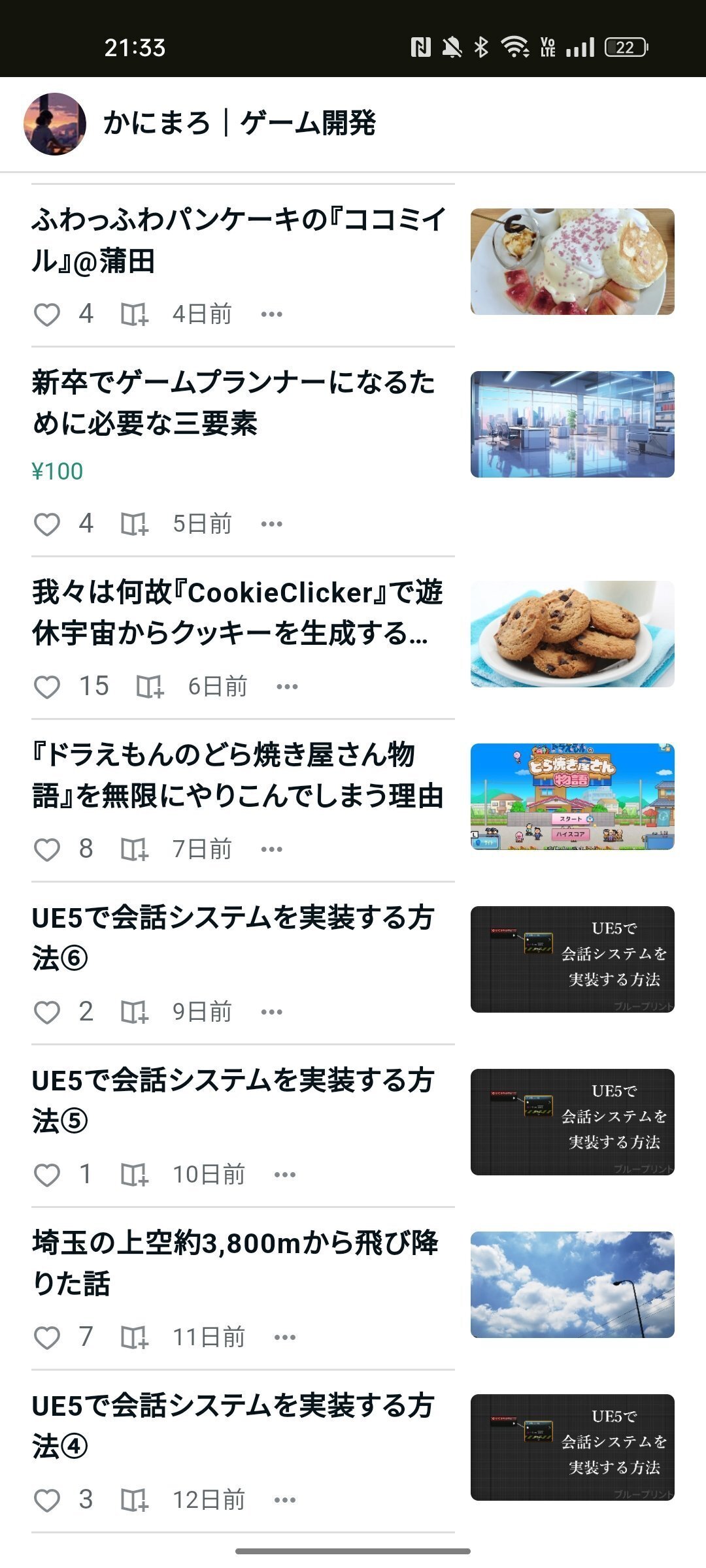Screen dimensions: 706x1568
Task: Open more options for the pancake article
Action: [272, 314]
